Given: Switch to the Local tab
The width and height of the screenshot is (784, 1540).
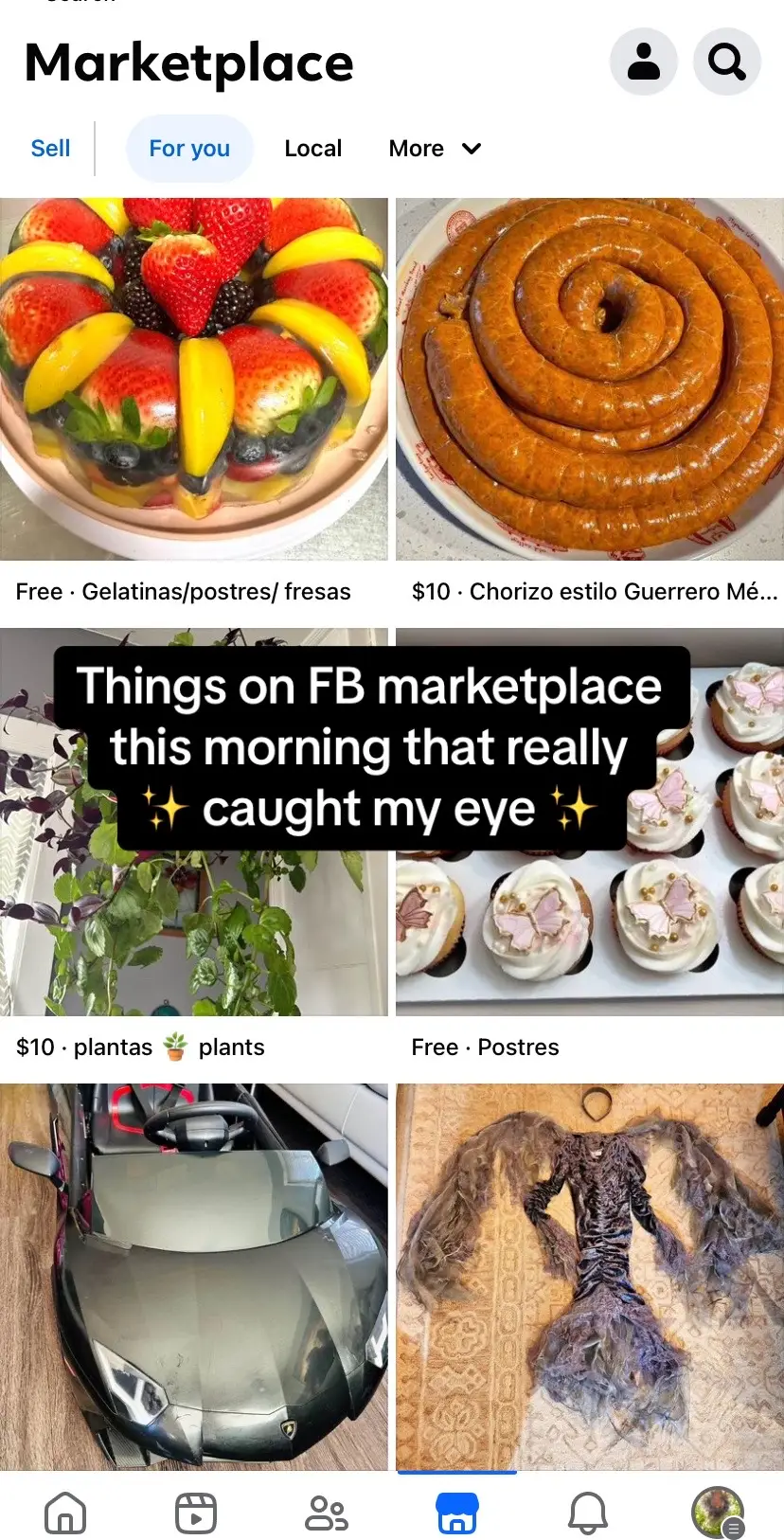Looking at the screenshot, I should (x=313, y=149).
